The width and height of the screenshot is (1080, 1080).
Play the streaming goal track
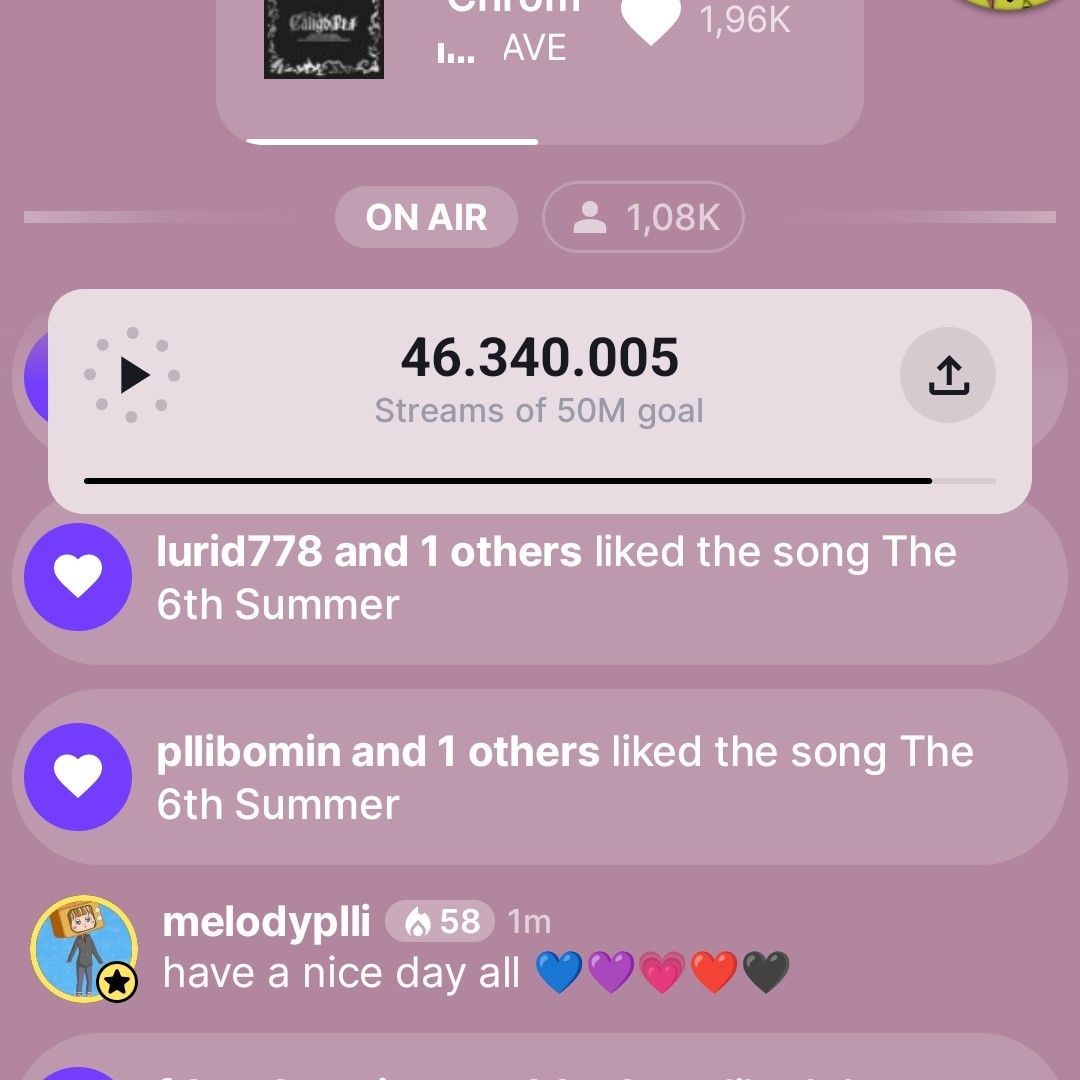[x=133, y=375]
